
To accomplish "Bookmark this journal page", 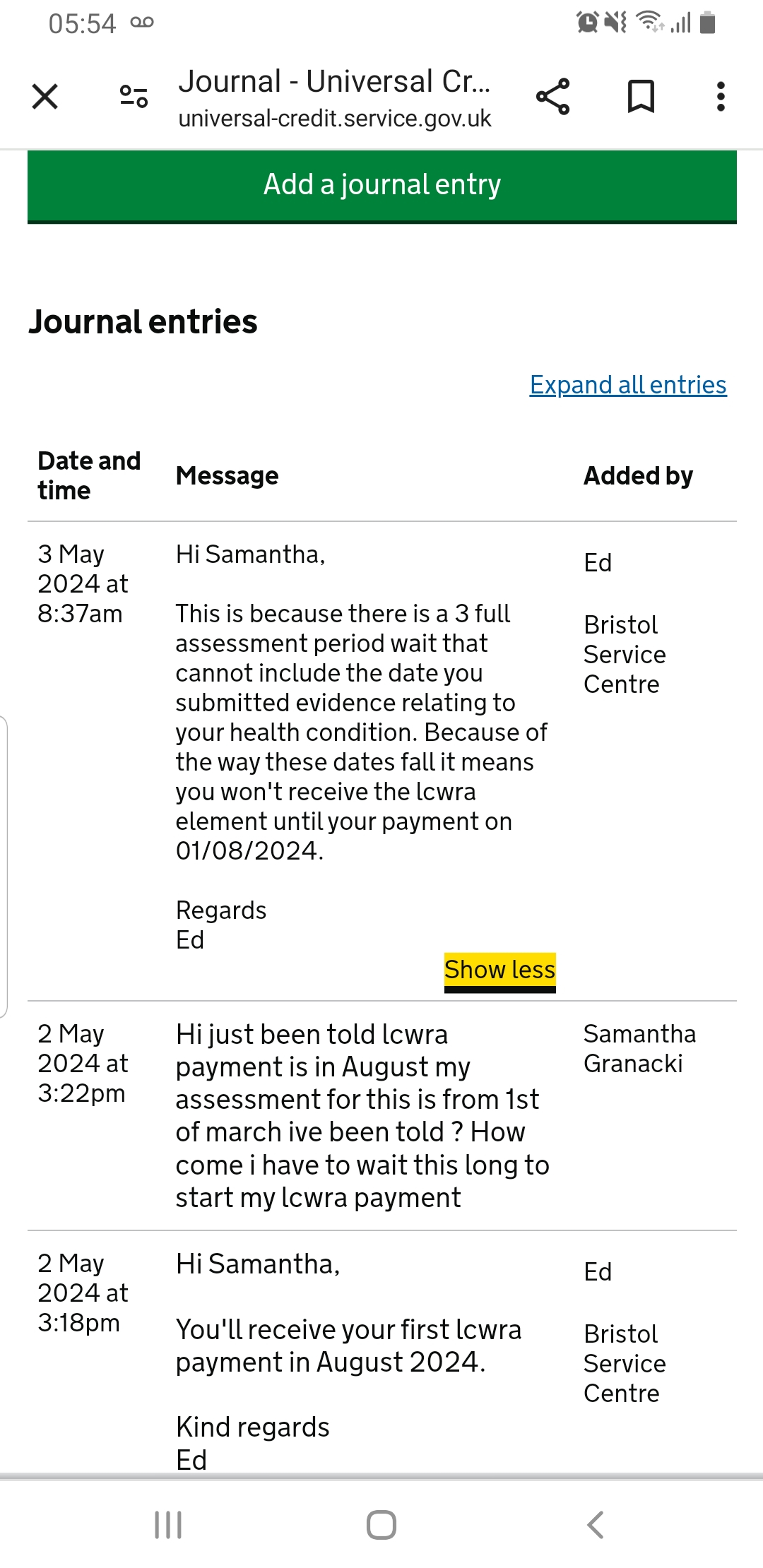I will click(641, 97).
